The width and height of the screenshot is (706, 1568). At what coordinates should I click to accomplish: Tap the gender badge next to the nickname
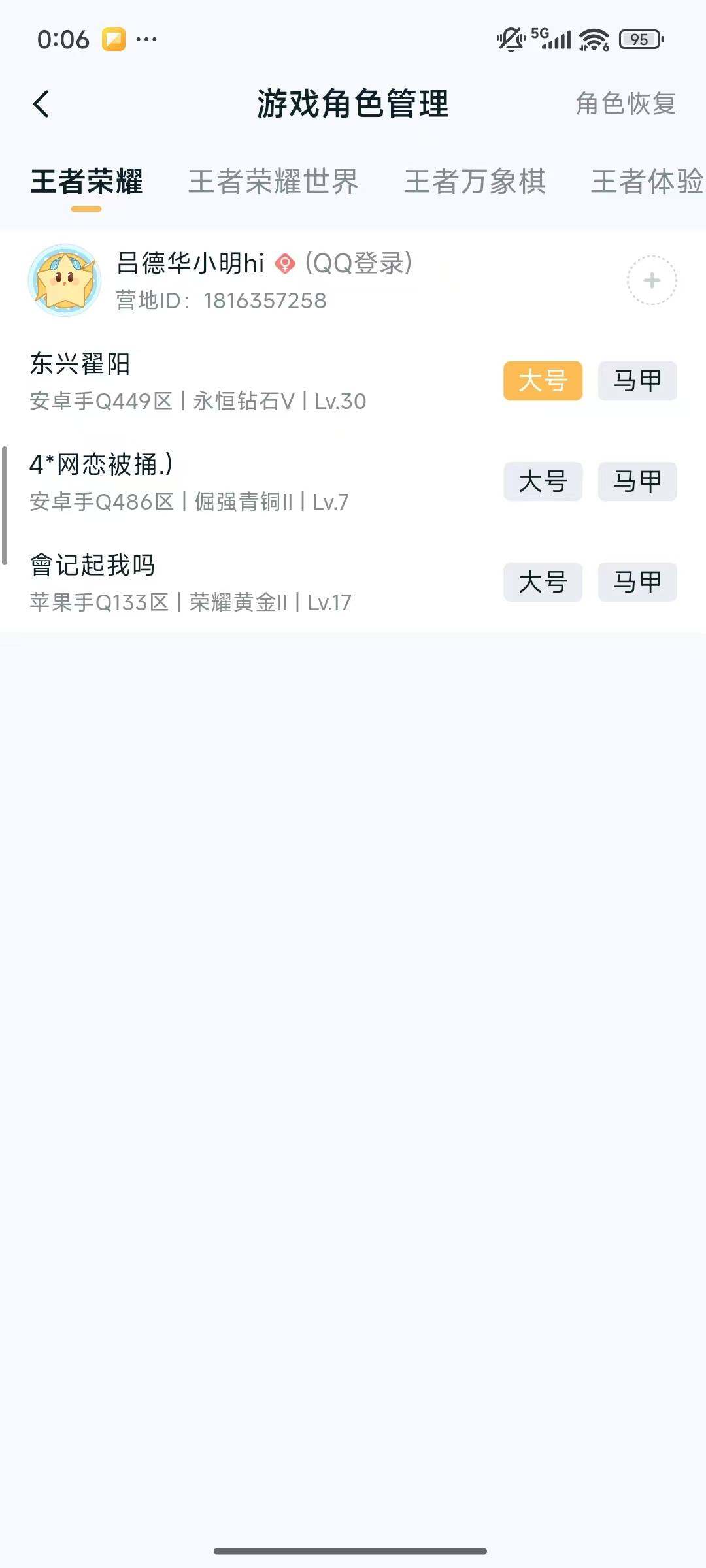point(284,264)
